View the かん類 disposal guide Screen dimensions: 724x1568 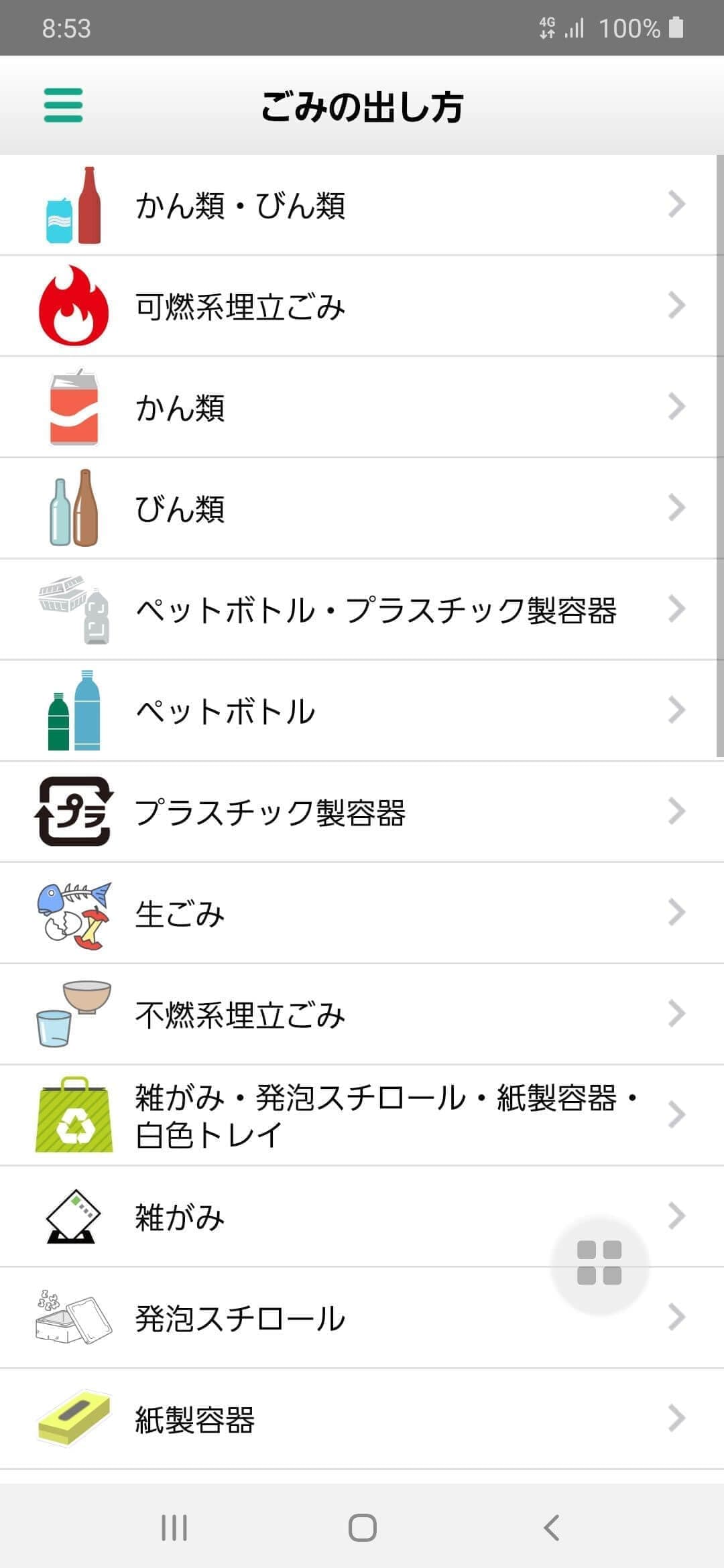(x=362, y=407)
